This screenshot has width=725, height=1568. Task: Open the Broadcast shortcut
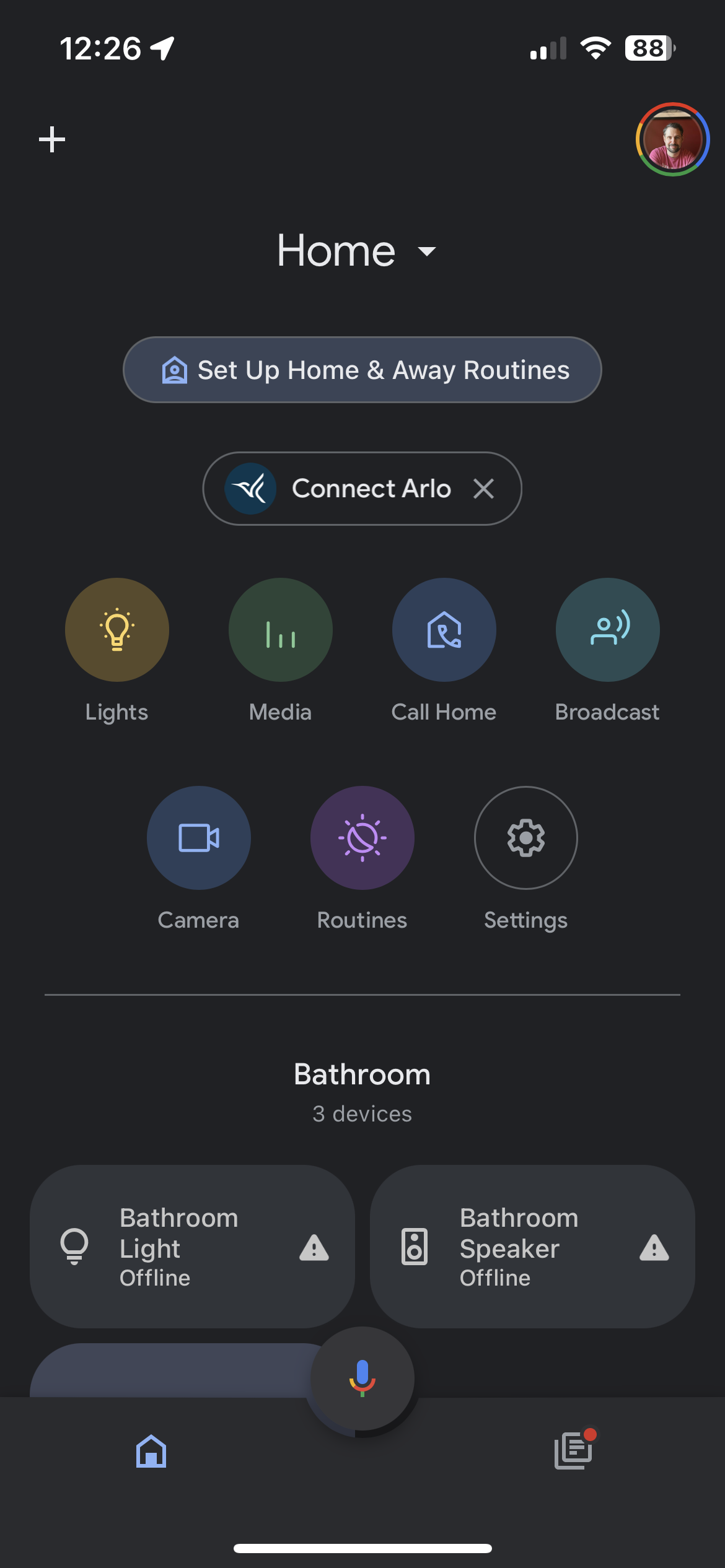click(608, 630)
